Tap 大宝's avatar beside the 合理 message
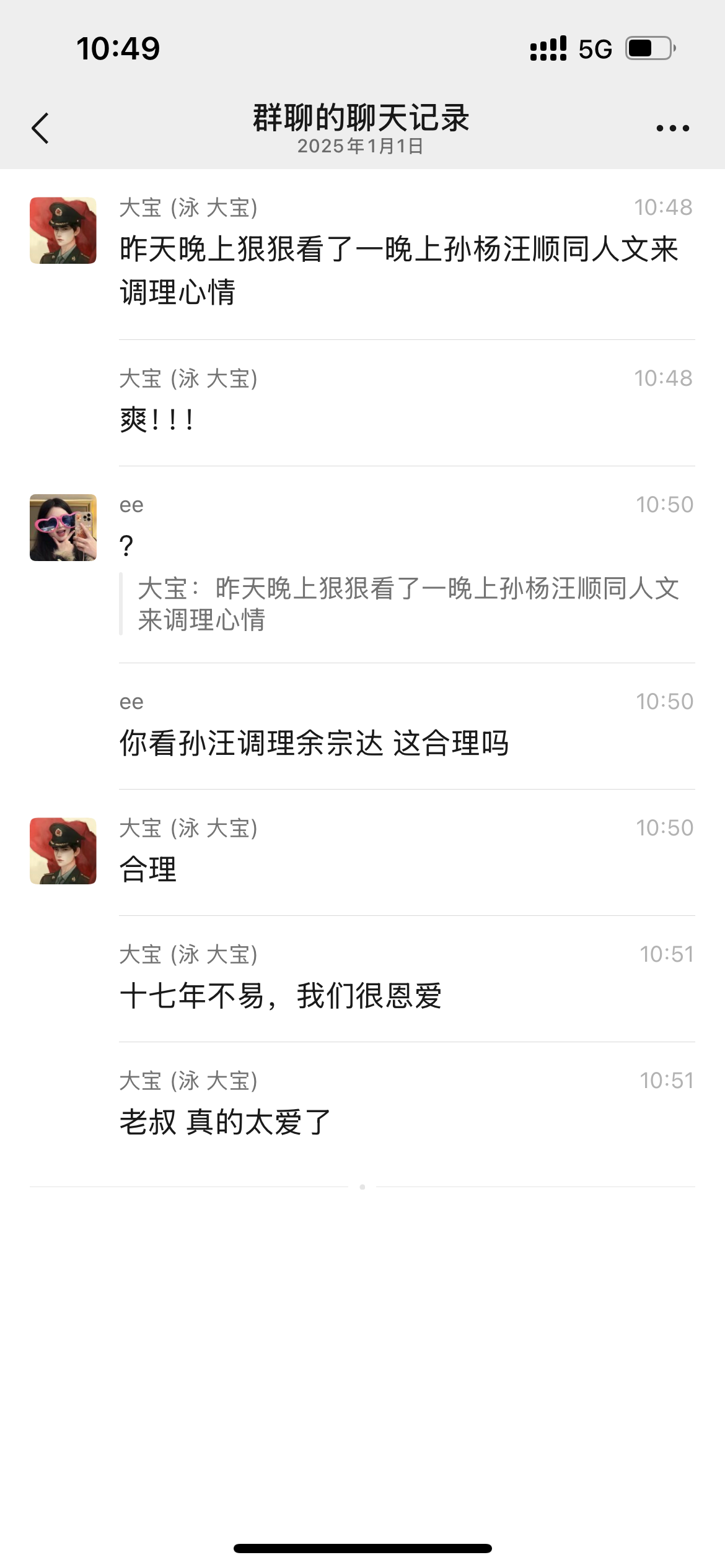This screenshot has height=1568, width=725. (63, 851)
